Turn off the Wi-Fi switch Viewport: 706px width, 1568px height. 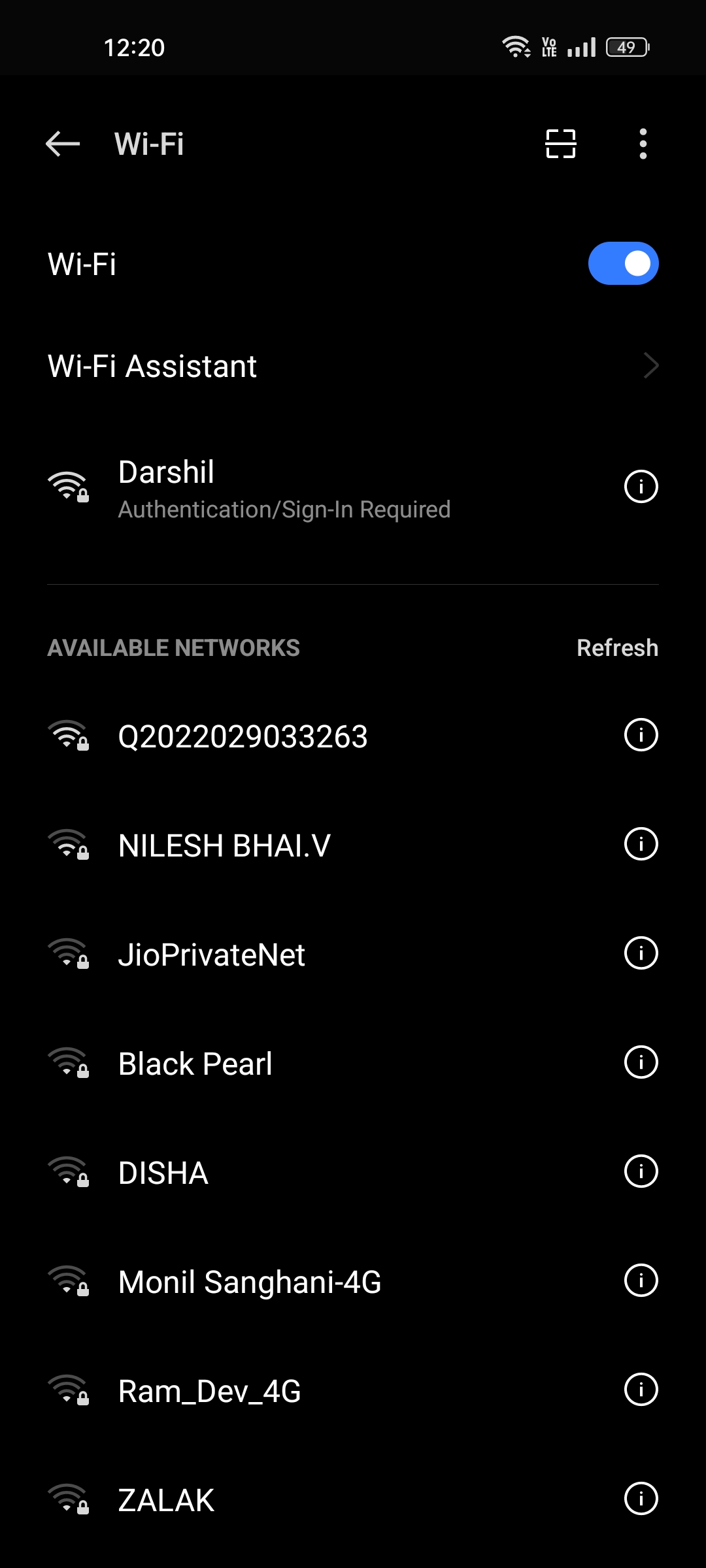[623, 264]
